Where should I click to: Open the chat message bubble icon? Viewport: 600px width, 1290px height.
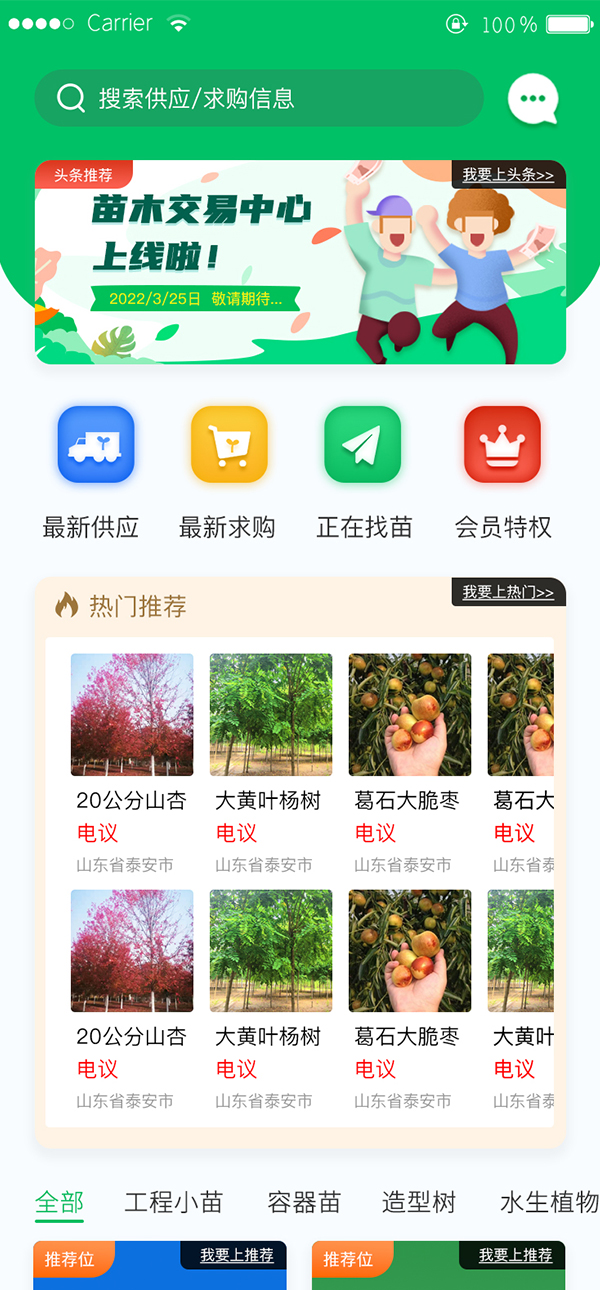(x=532, y=99)
